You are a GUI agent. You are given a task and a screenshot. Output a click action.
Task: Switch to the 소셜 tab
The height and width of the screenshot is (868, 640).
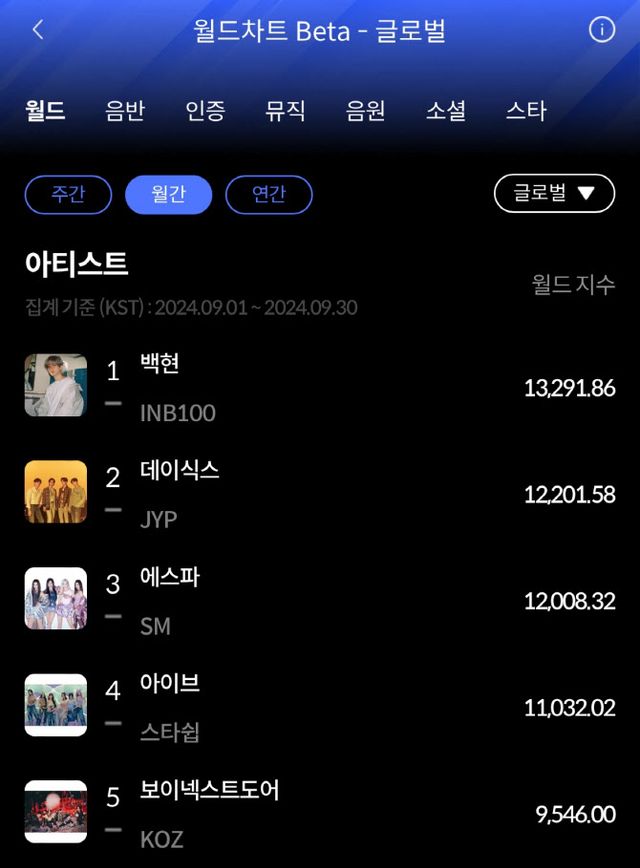click(x=446, y=111)
